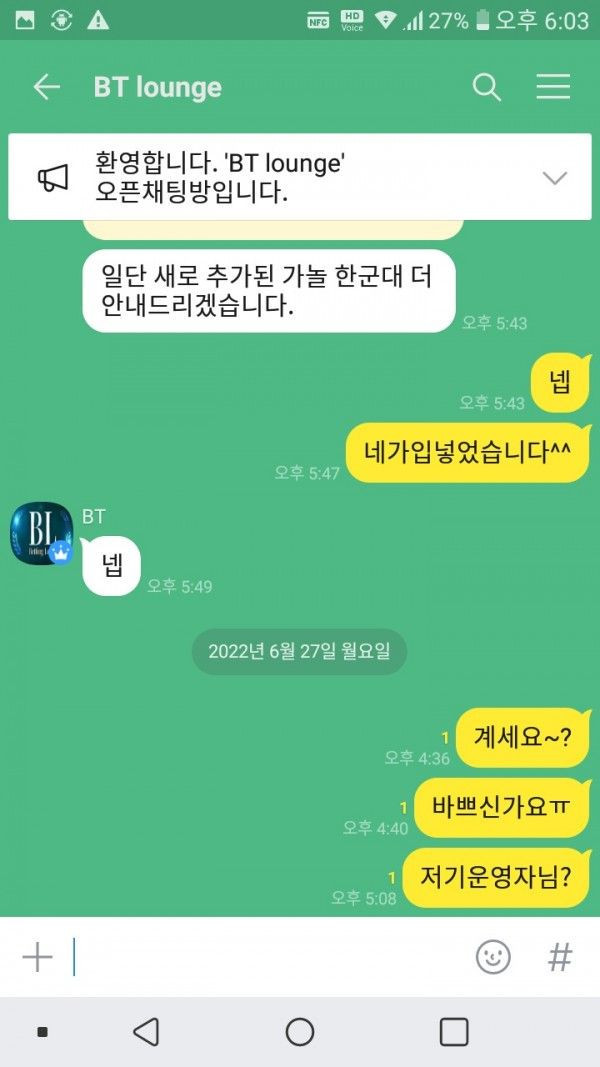Open the recent apps view
The height and width of the screenshot is (1067, 600).
(x=454, y=1032)
